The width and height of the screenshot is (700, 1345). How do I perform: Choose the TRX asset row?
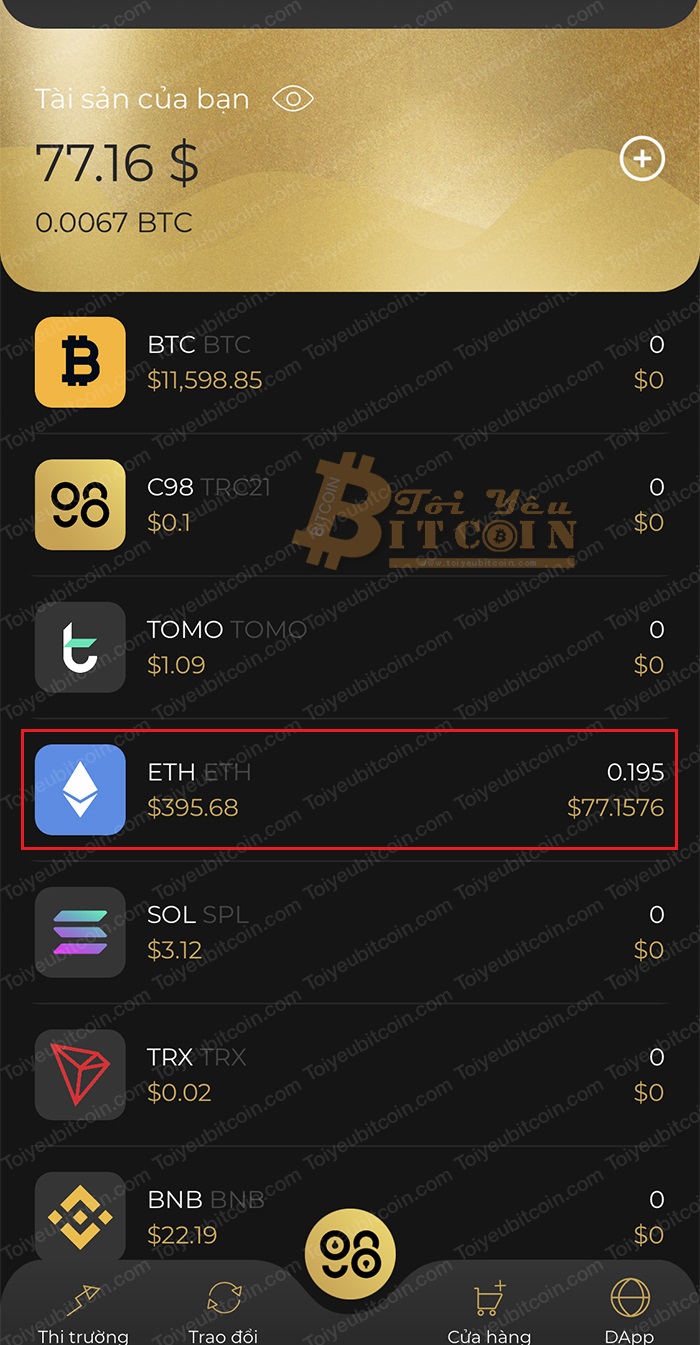(x=350, y=1075)
